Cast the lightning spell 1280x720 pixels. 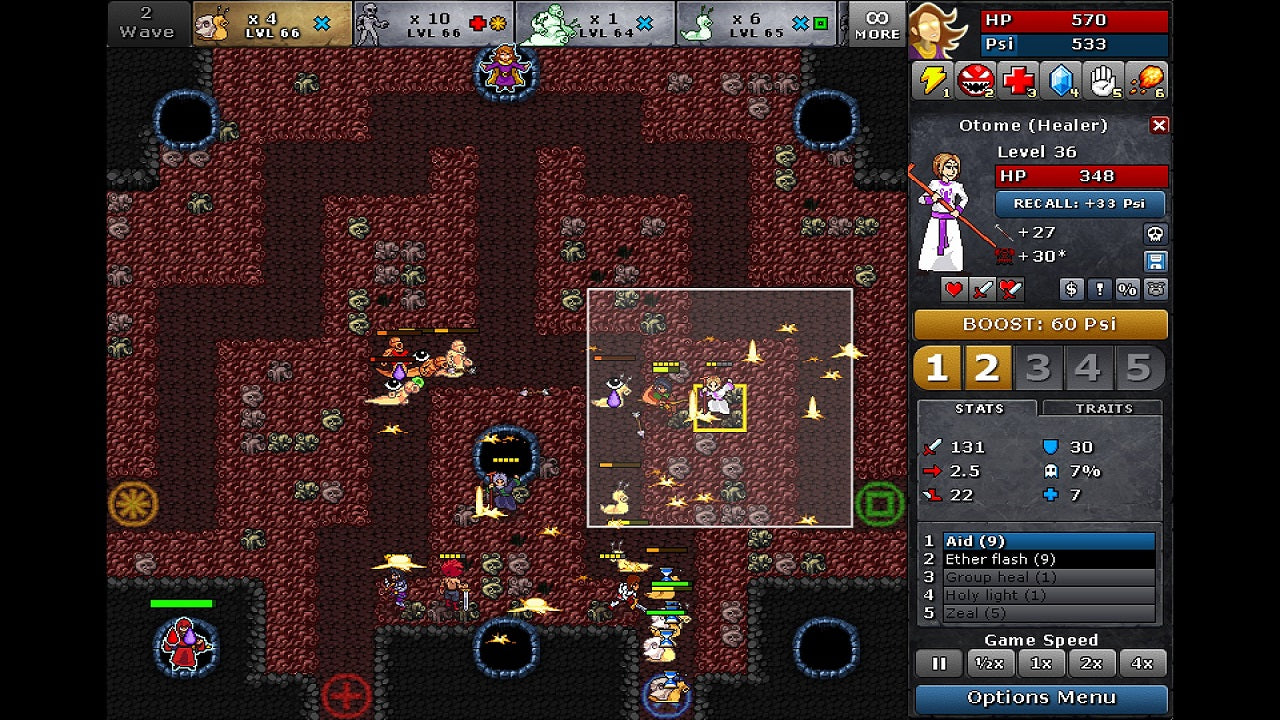pos(932,81)
